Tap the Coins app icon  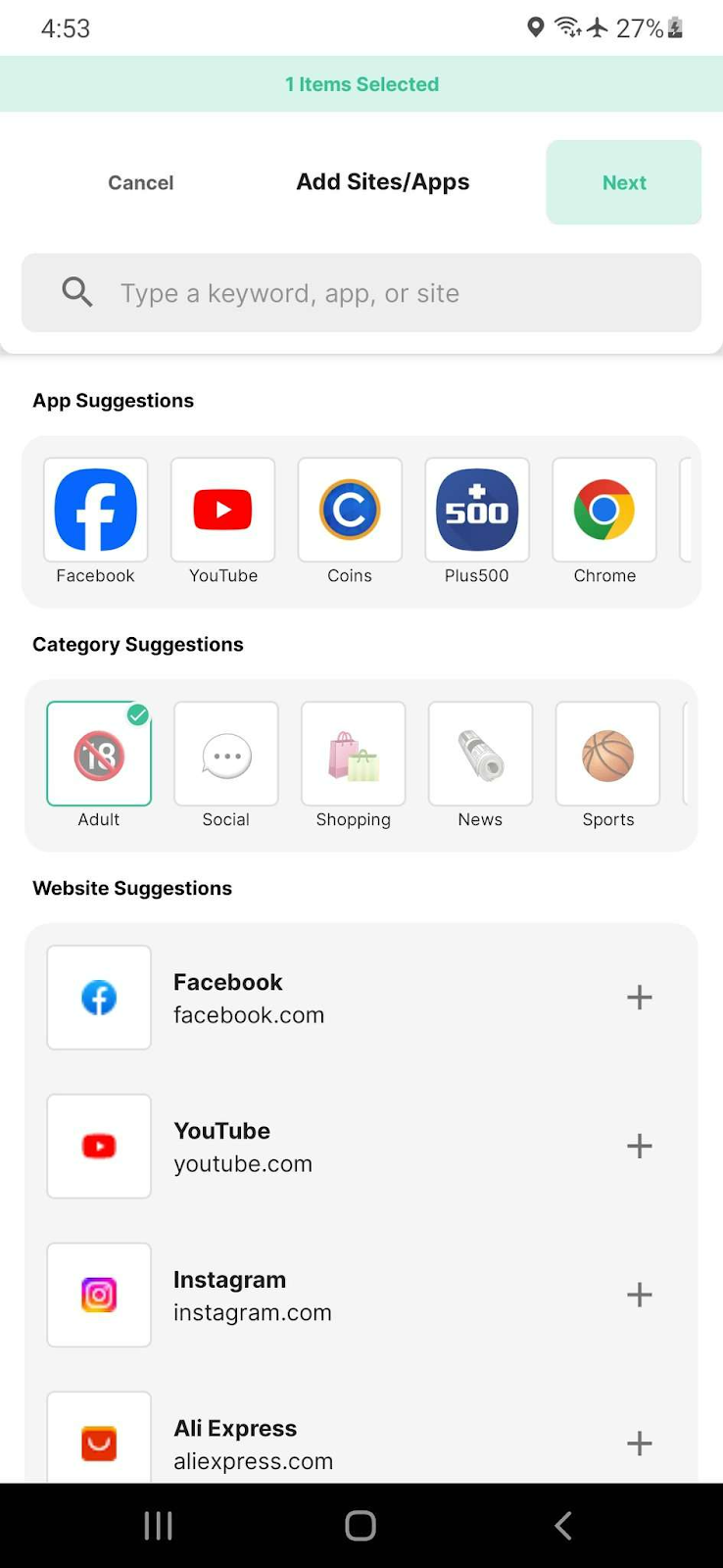coord(350,510)
